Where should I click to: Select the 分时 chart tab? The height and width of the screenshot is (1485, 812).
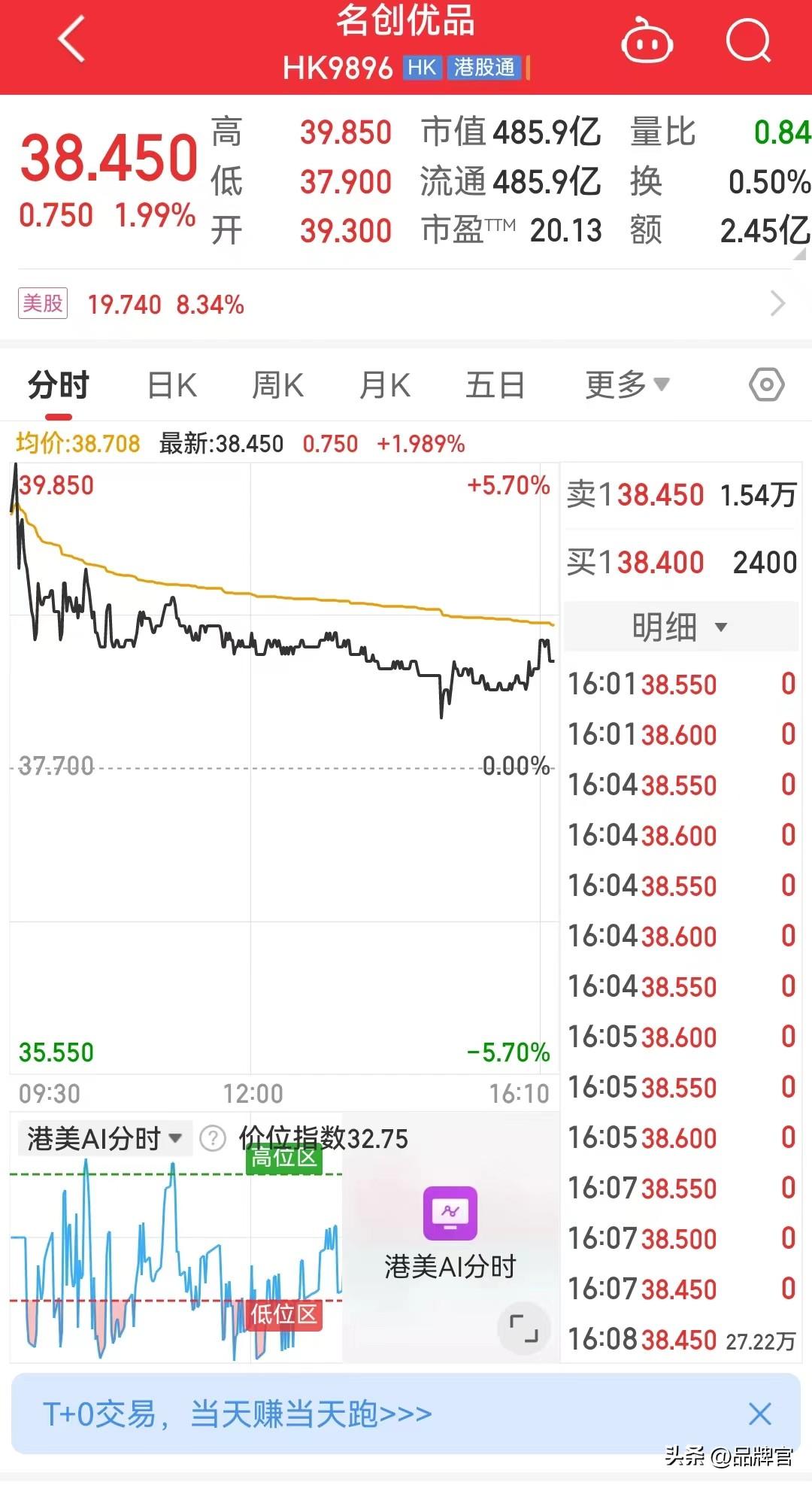59,386
